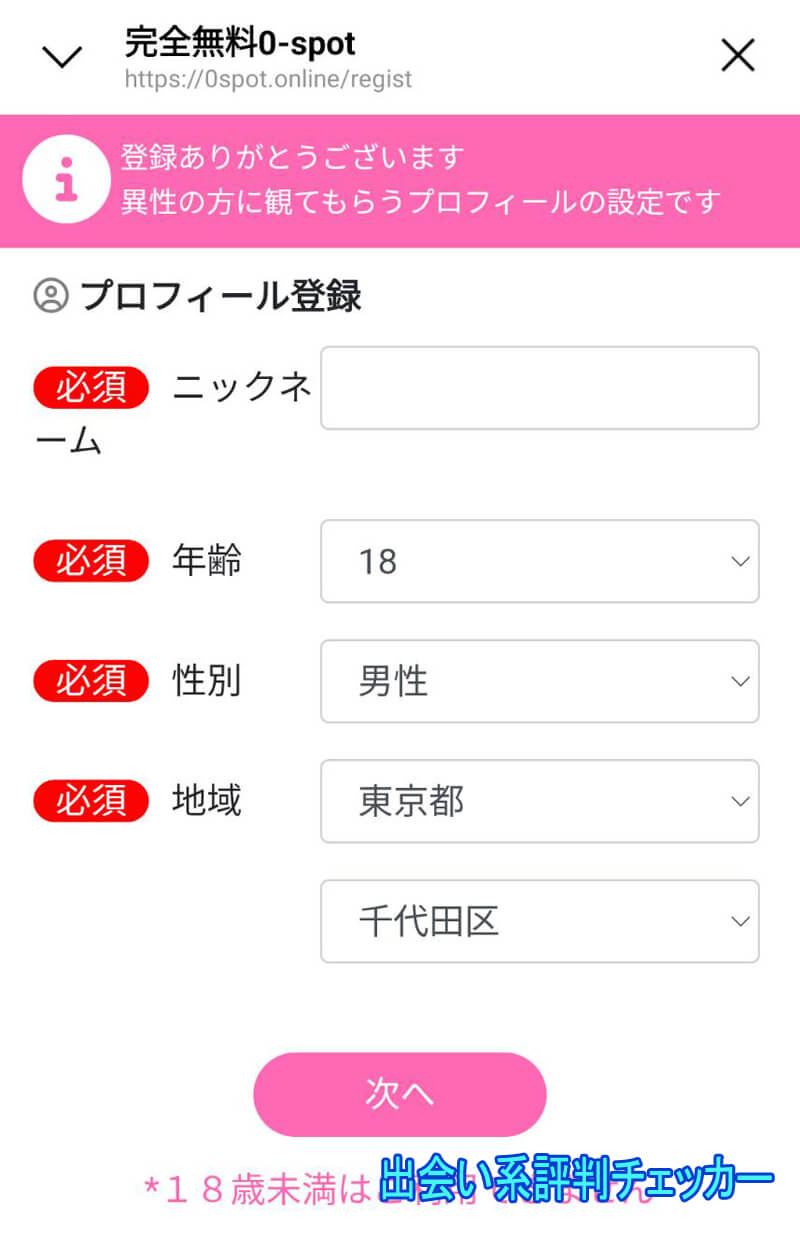The image size is (800, 1235).
Task: Collapse the page using the down chevron icon
Action: (x=62, y=55)
